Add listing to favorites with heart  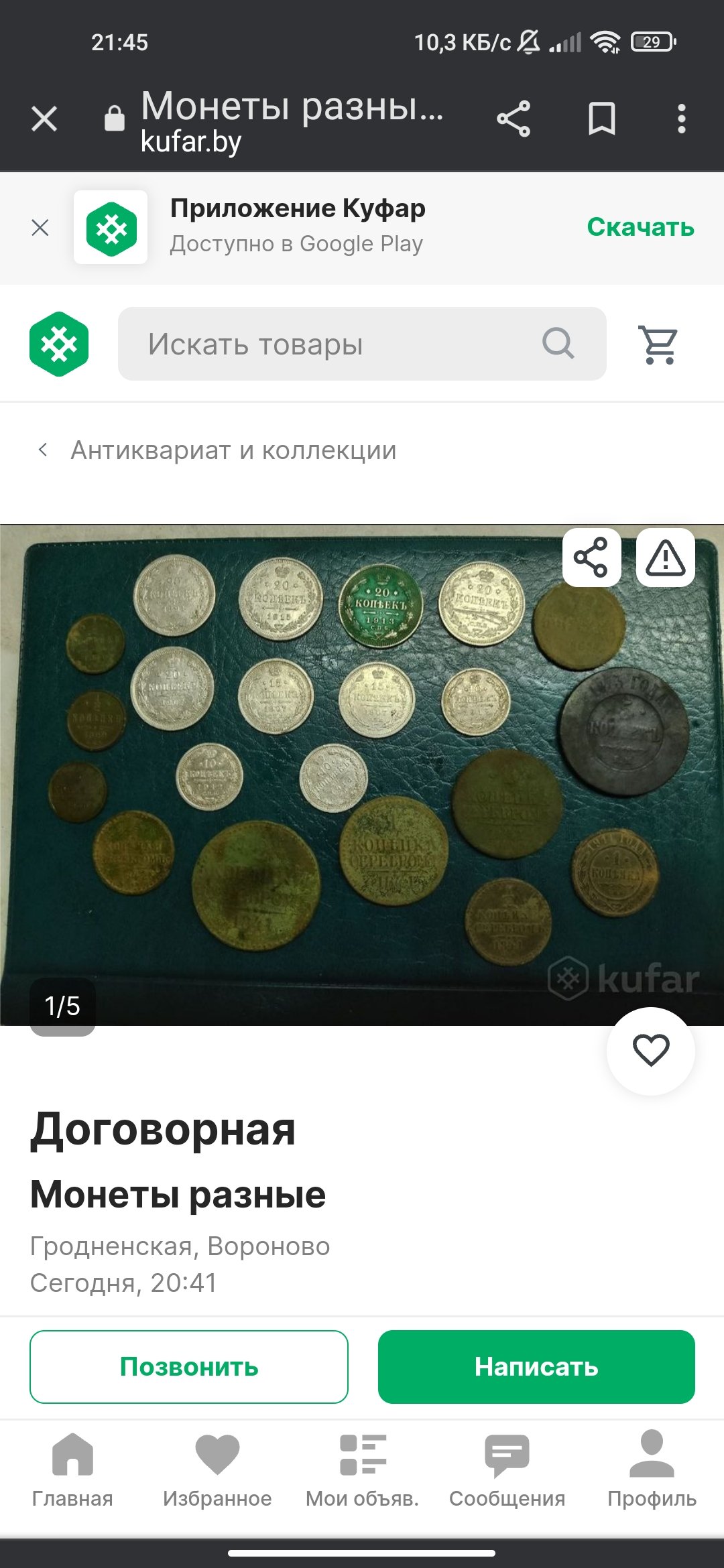click(x=651, y=1051)
